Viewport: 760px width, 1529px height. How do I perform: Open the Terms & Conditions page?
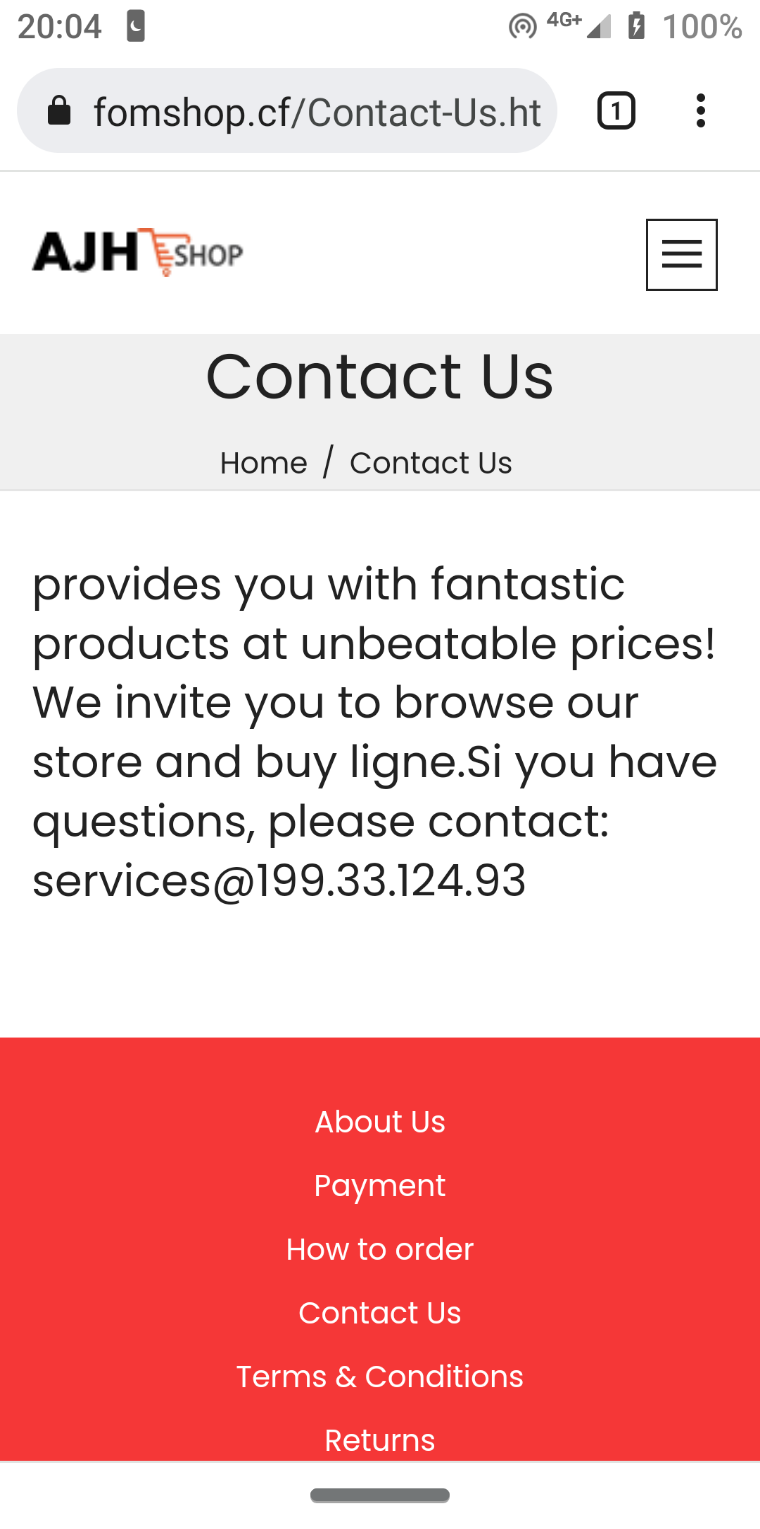[x=380, y=1377]
